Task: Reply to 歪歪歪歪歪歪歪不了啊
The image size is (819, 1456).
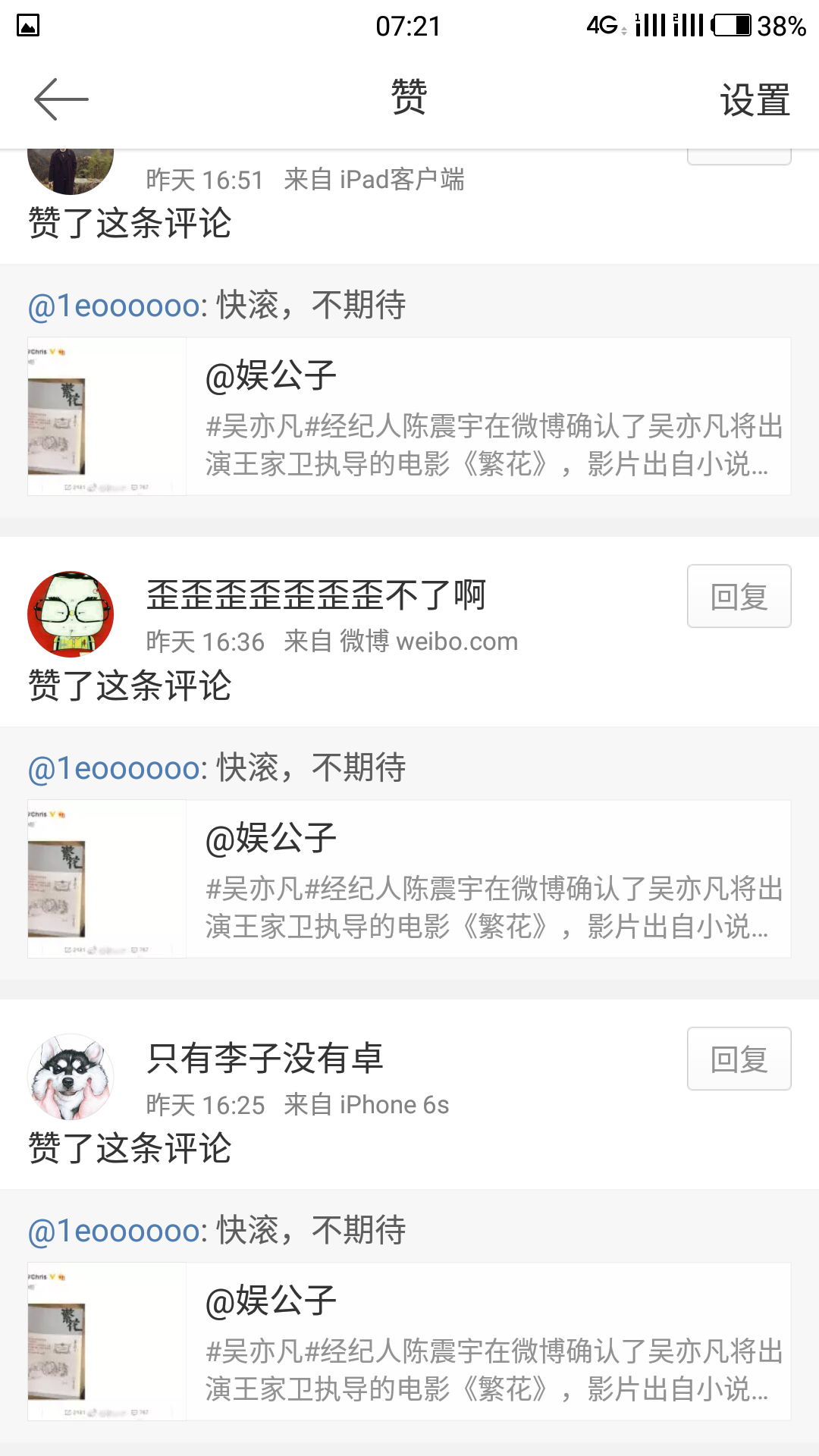Action: [738, 597]
